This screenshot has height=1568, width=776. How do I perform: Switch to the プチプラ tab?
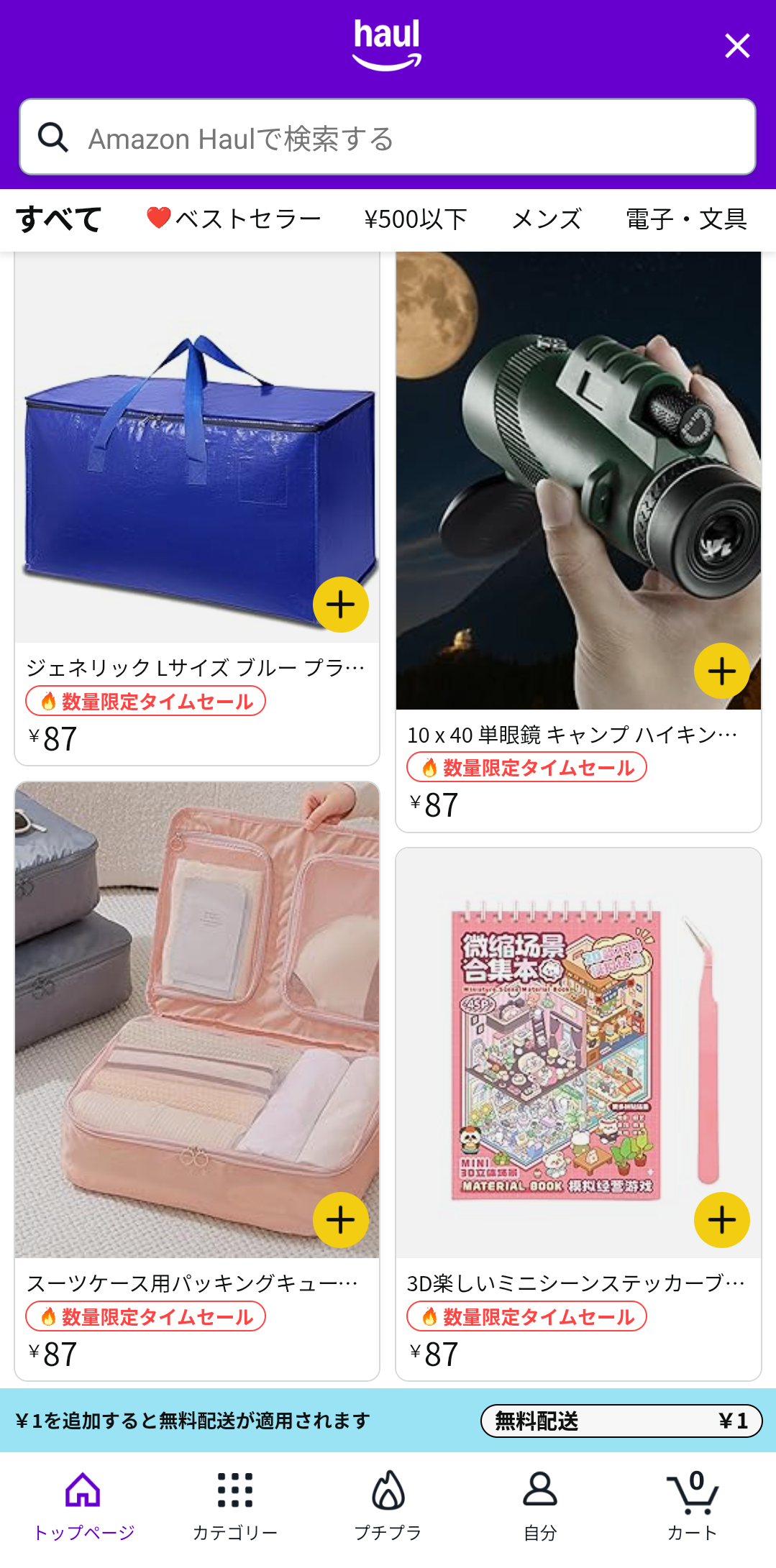pos(388,1504)
